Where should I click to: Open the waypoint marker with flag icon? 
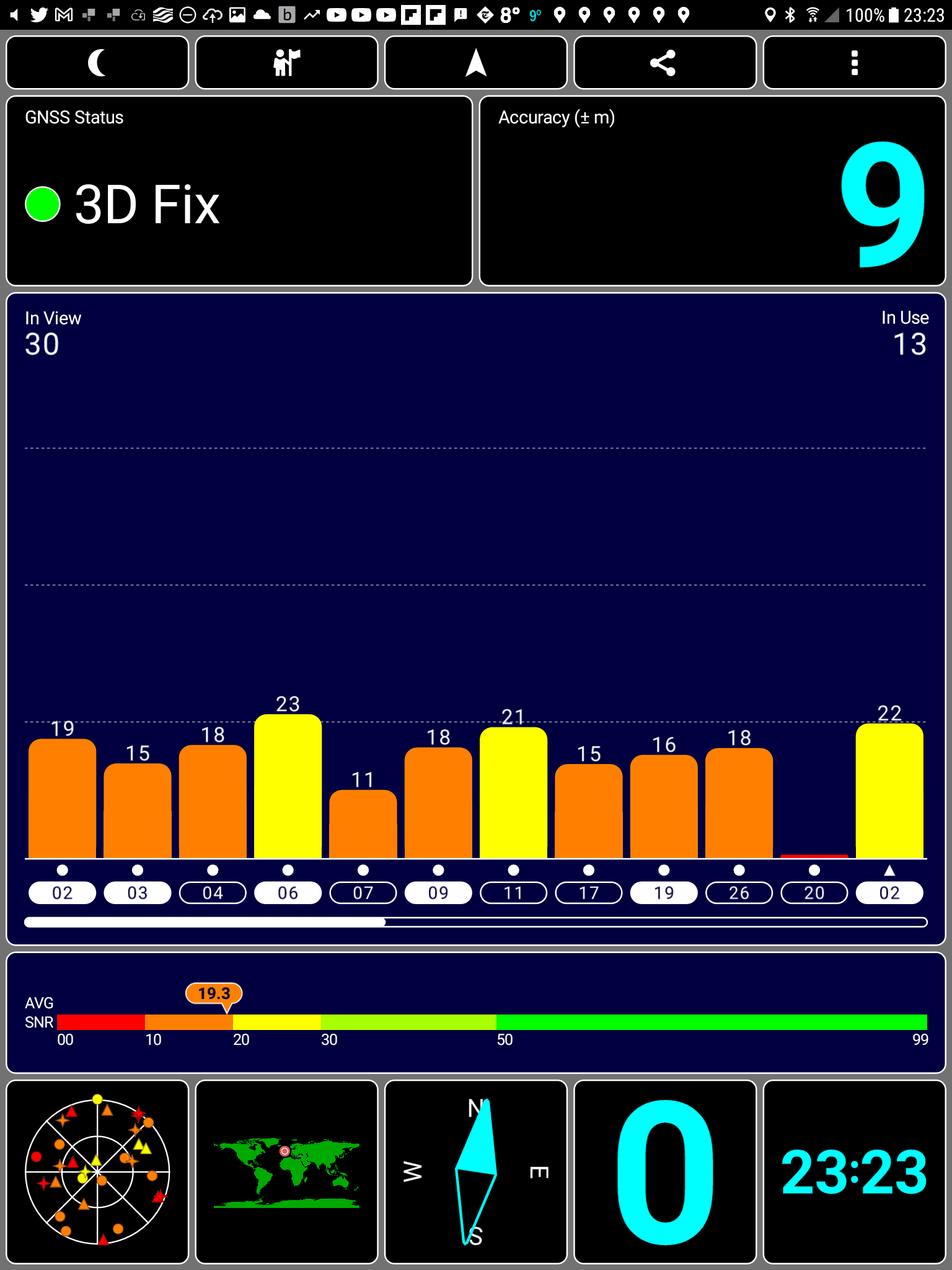pos(286,63)
